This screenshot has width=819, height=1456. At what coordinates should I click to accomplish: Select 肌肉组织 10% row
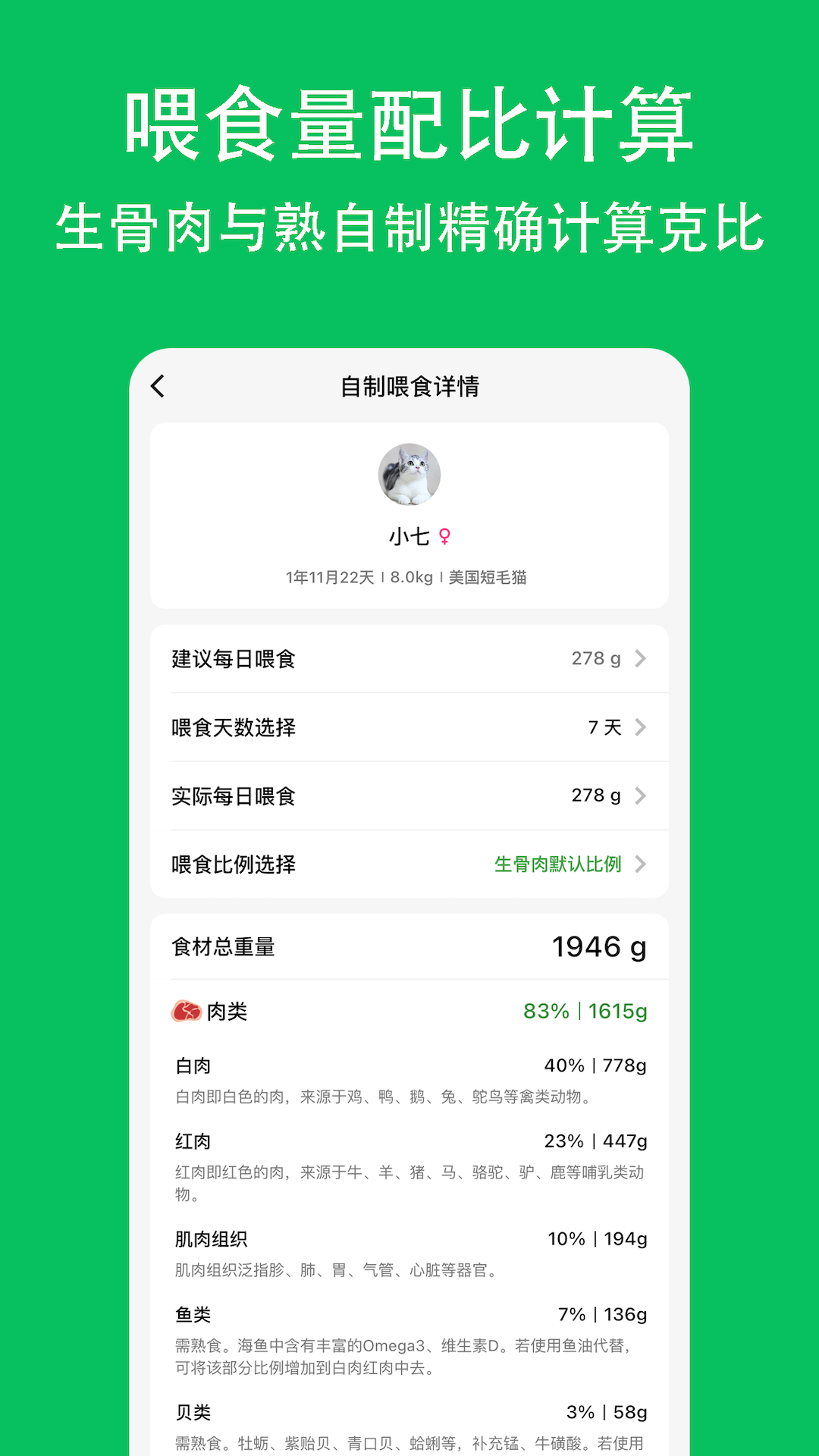click(x=409, y=1238)
